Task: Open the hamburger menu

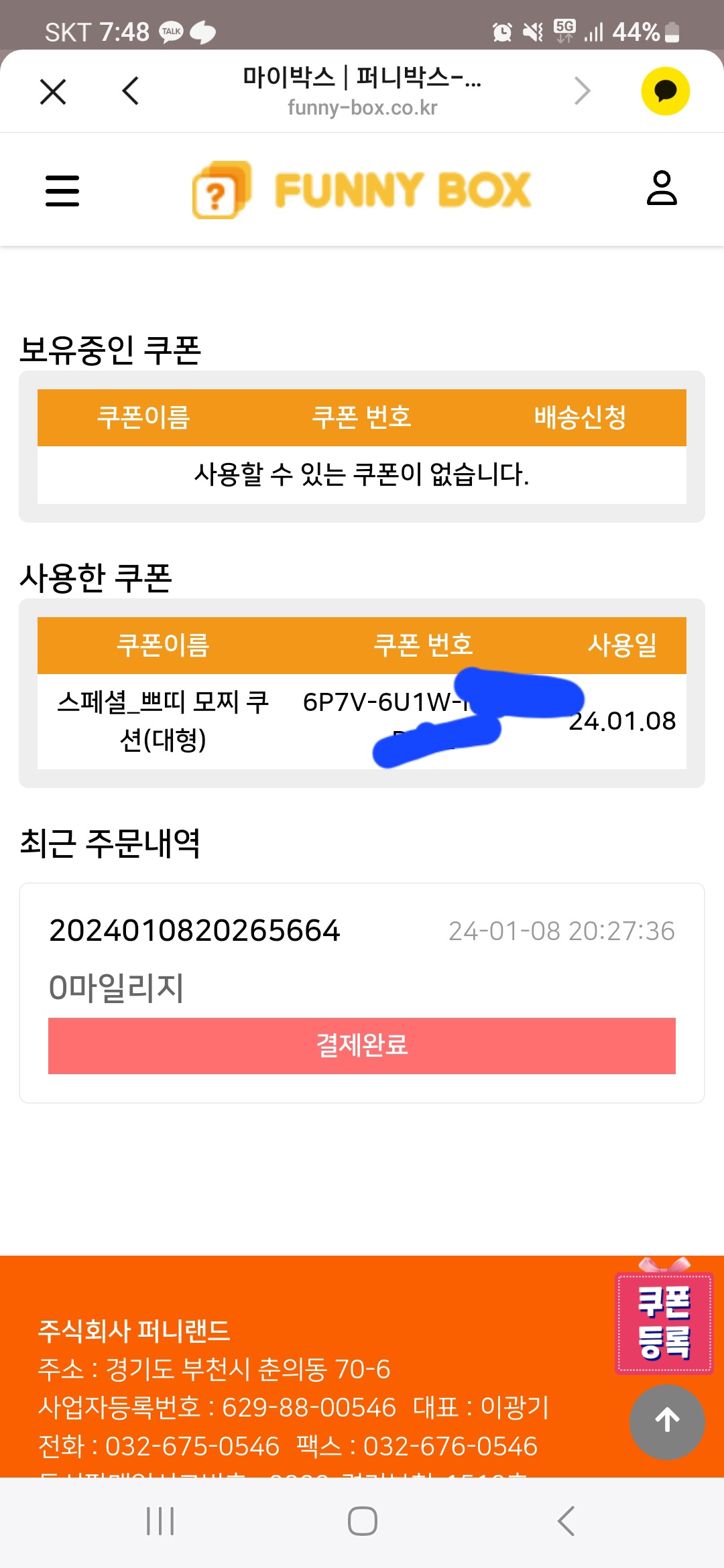Action: [x=62, y=190]
